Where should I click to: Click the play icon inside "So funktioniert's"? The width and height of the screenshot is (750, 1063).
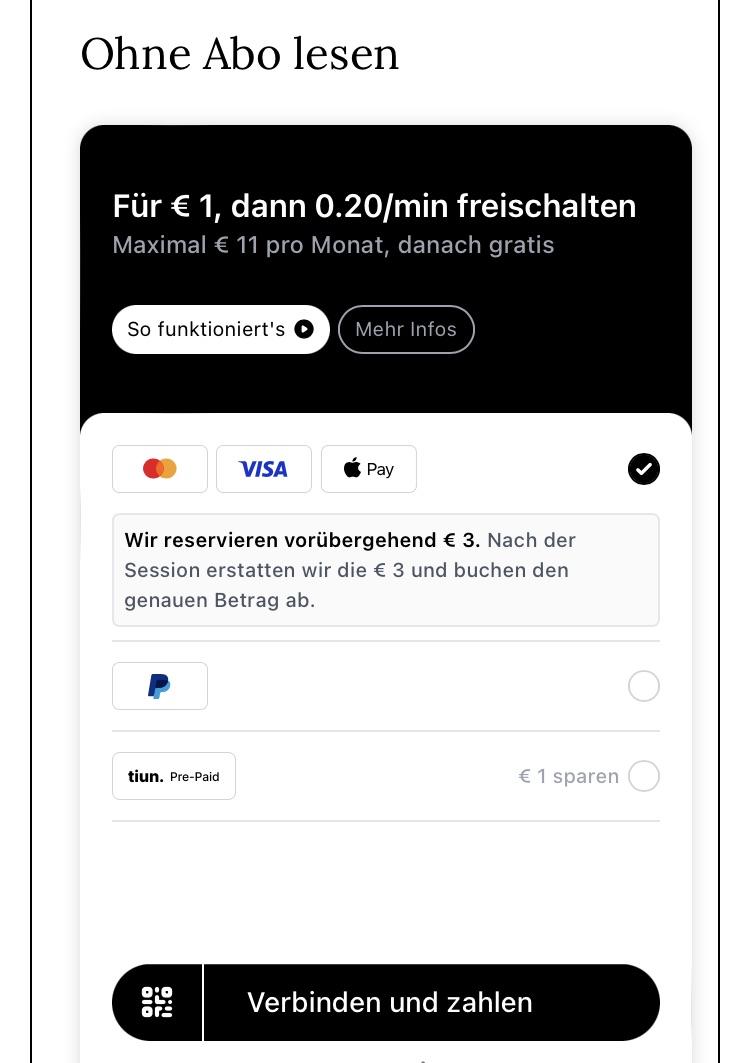pyautogui.click(x=303, y=329)
